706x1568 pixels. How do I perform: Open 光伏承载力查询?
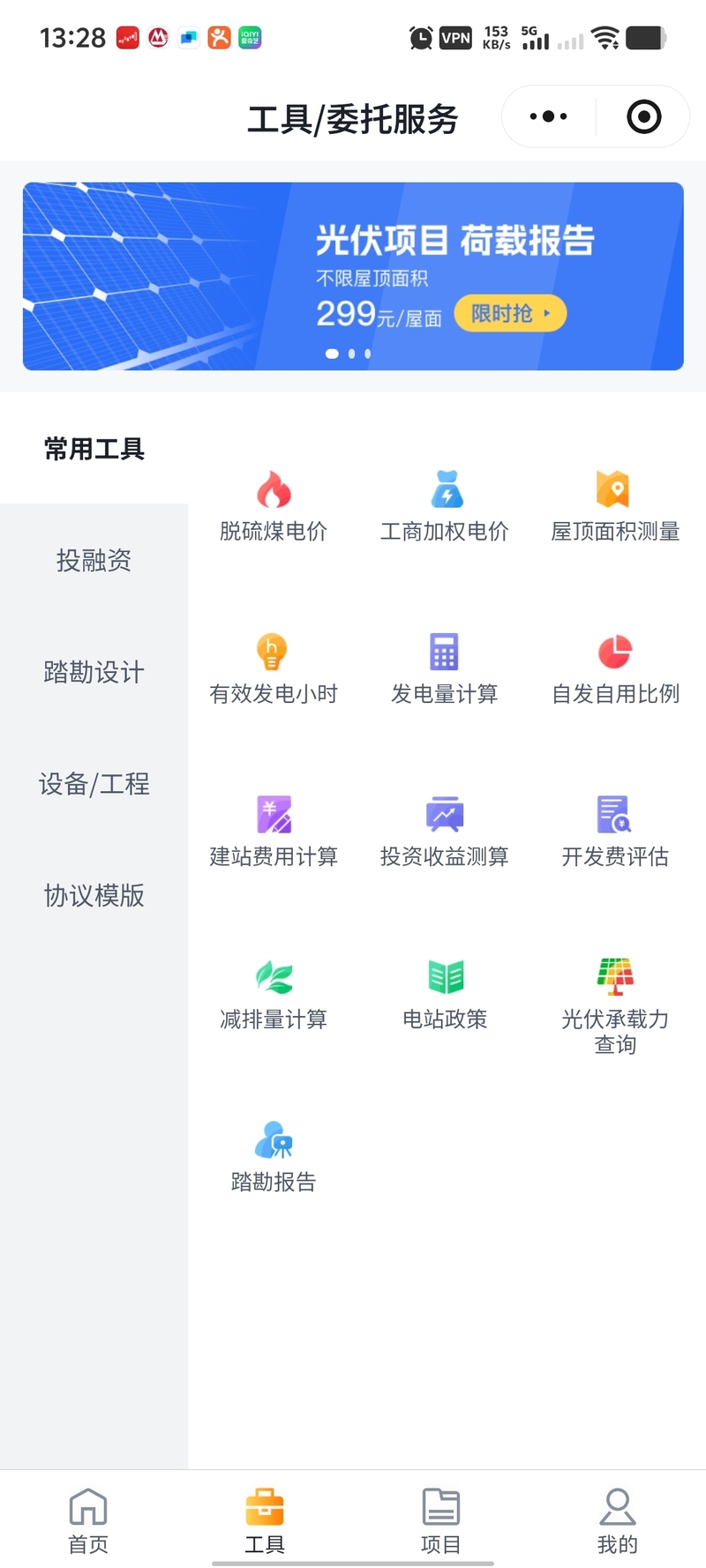pyautogui.click(x=615, y=1005)
